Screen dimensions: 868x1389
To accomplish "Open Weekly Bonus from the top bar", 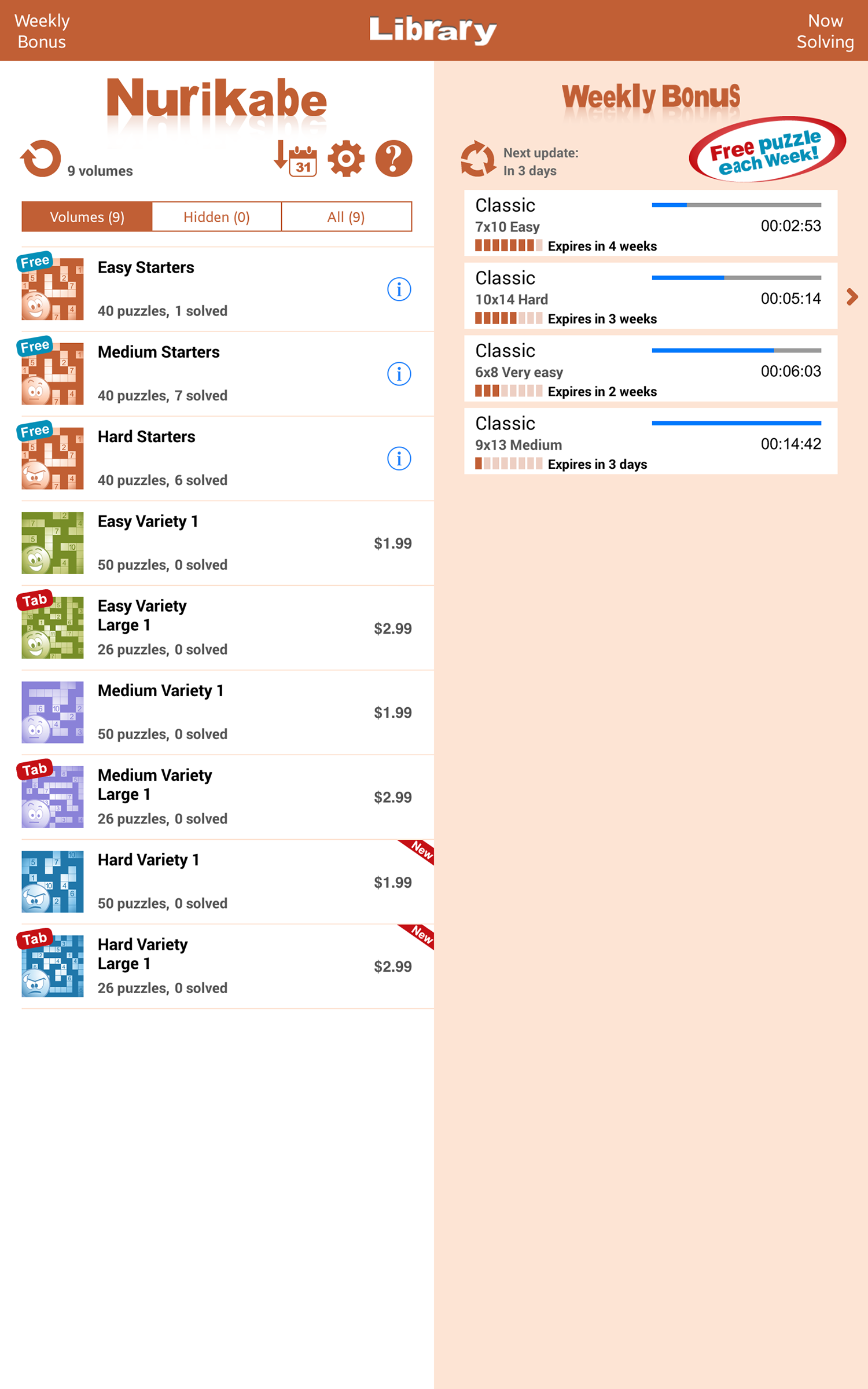I will 42,31.
